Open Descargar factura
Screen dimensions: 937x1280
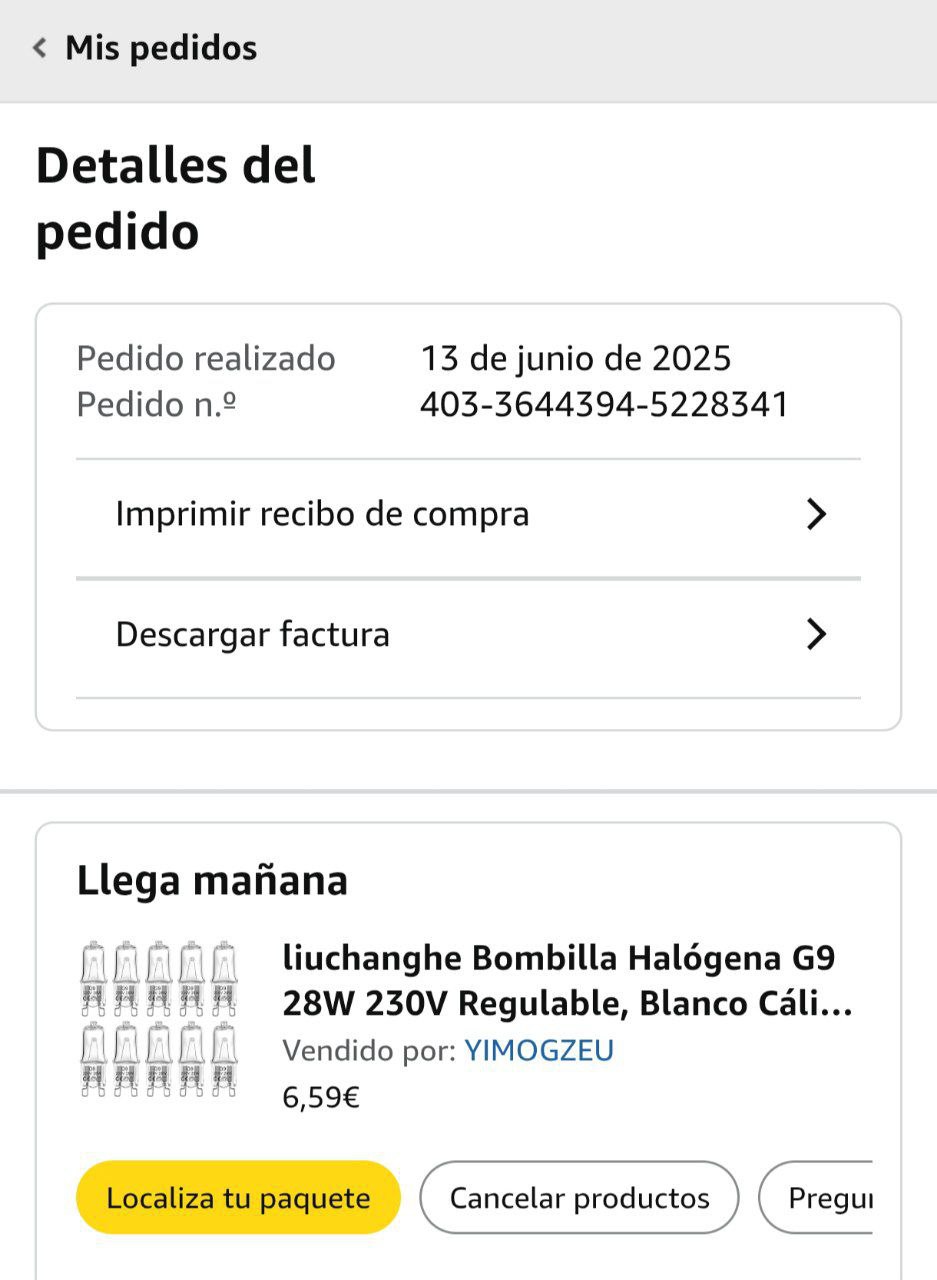click(x=468, y=635)
